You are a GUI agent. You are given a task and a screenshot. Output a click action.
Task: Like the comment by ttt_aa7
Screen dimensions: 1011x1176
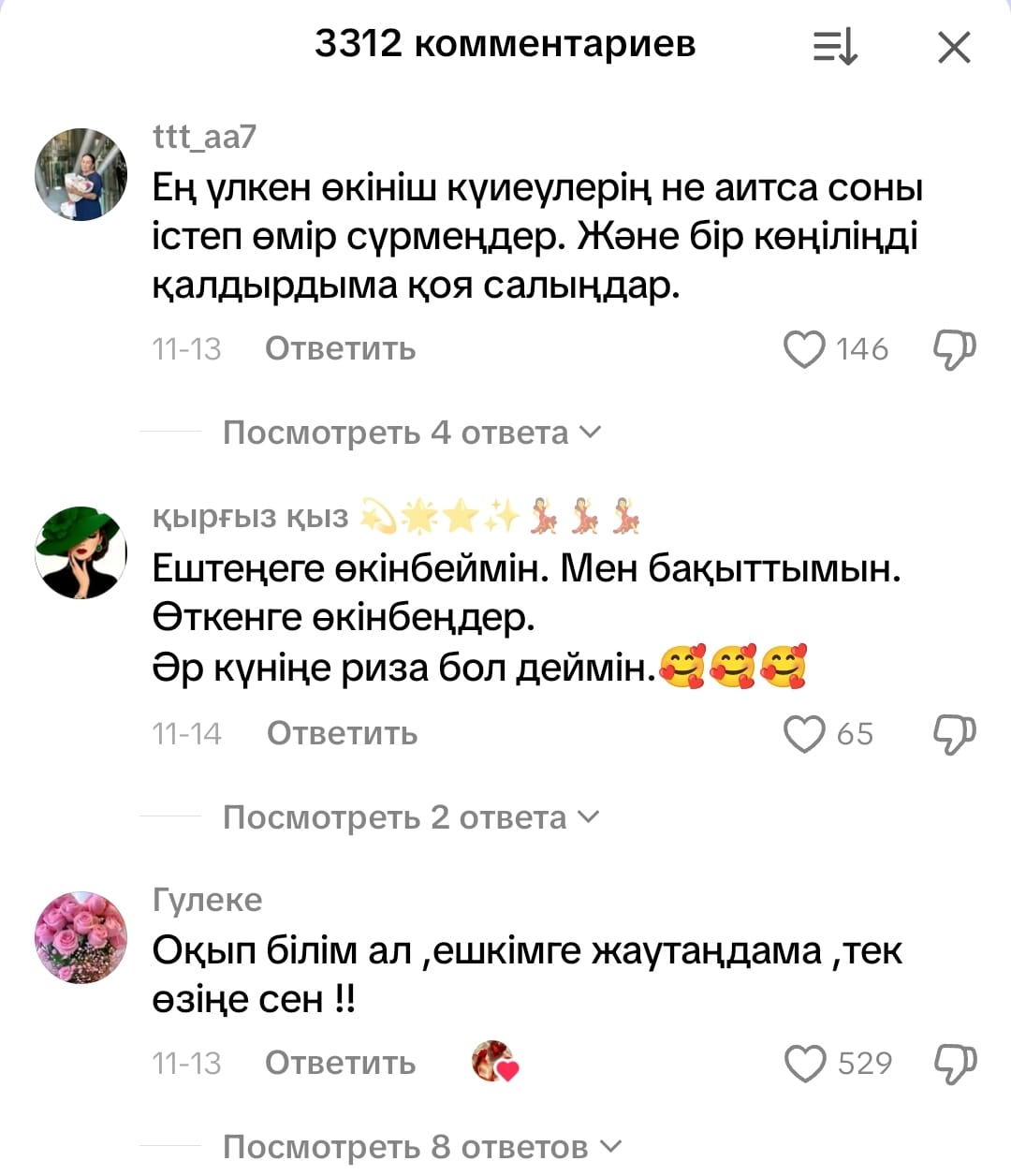(804, 349)
